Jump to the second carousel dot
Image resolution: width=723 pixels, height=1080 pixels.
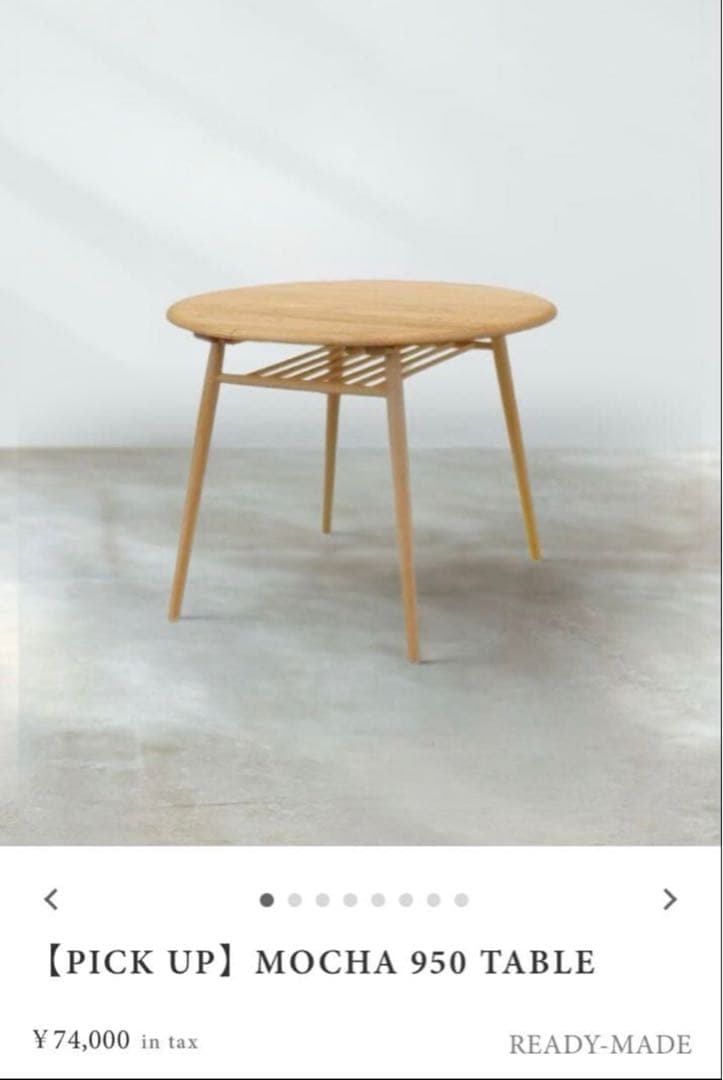tap(294, 900)
